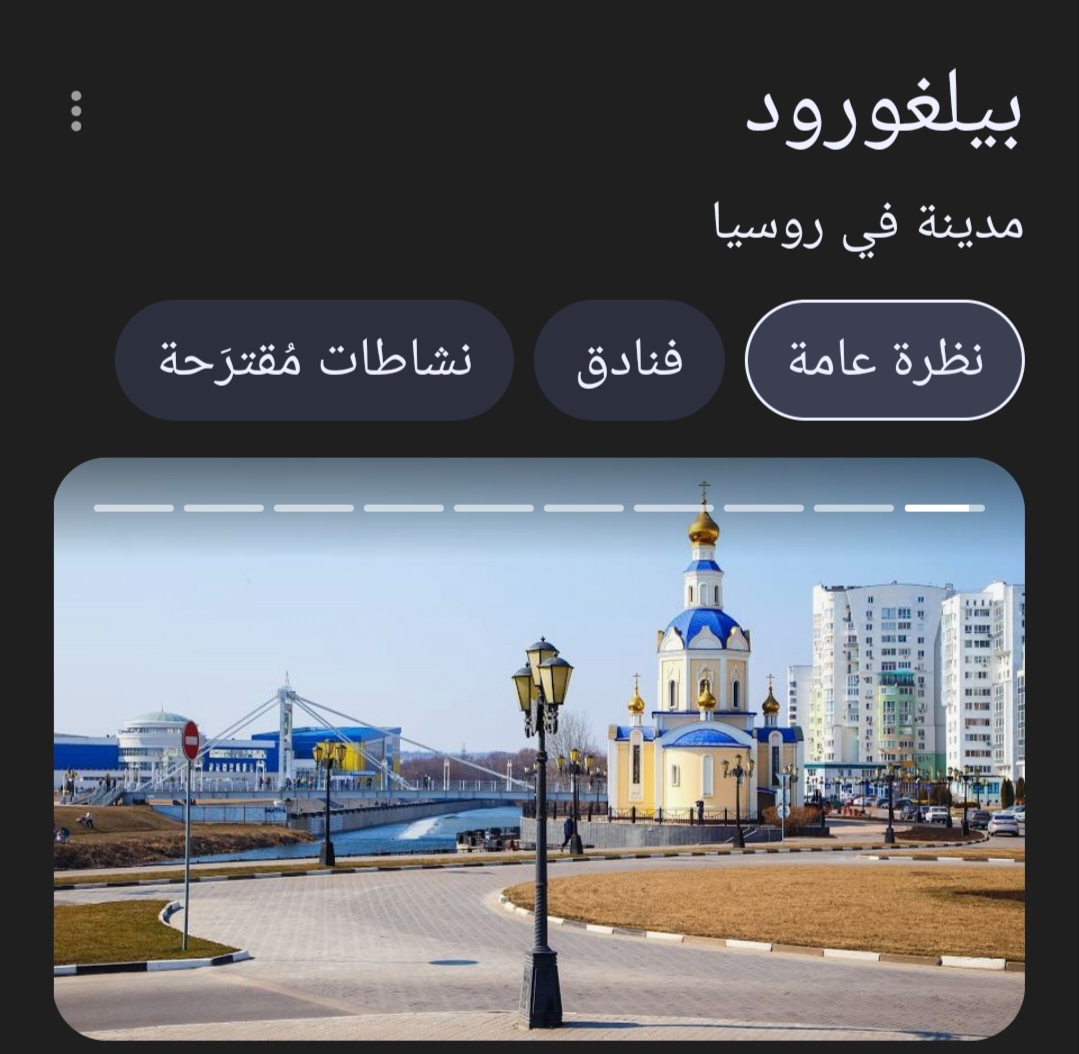Switch to the فنادق hotels chip
The height and width of the screenshot is (1054, 1079).
coord(629,360)
